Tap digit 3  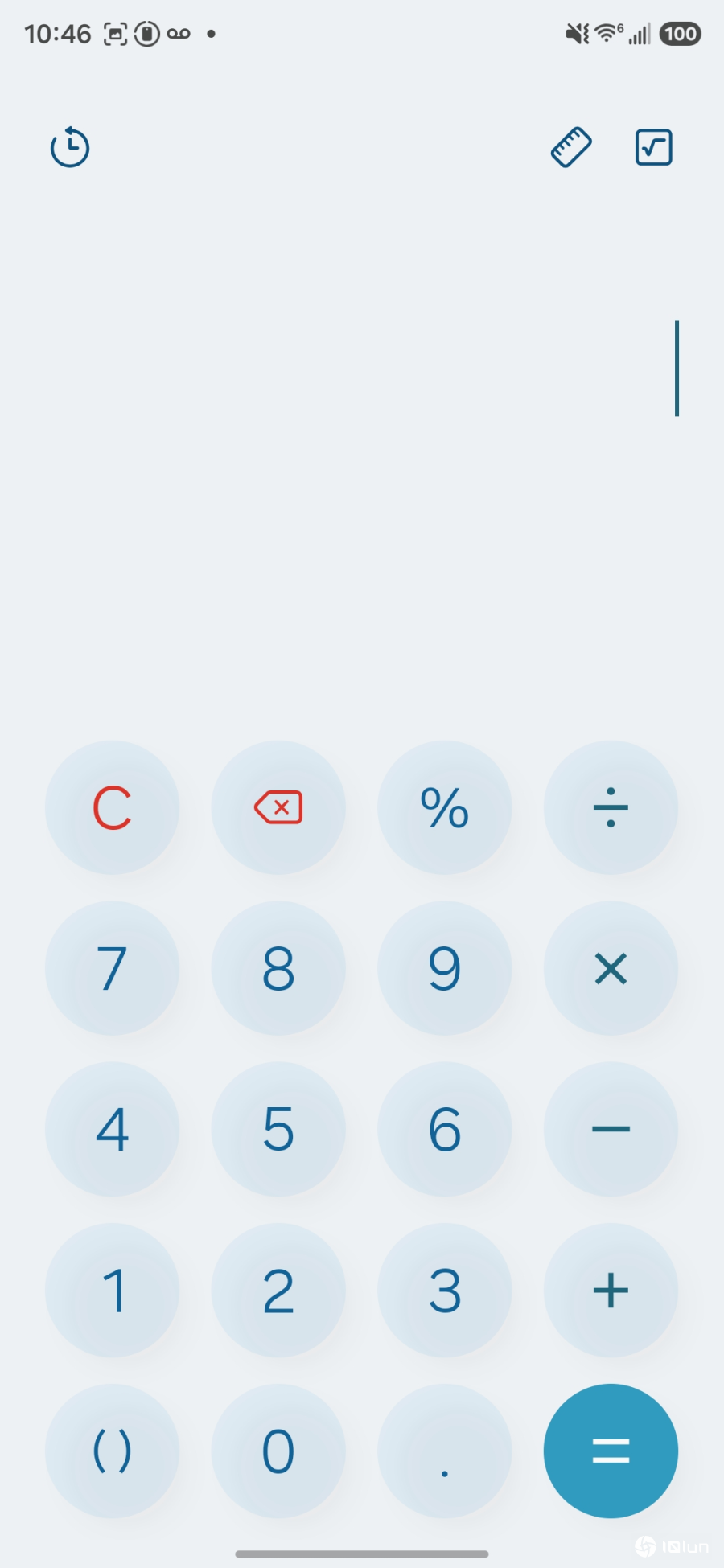tap(444, 1291)
